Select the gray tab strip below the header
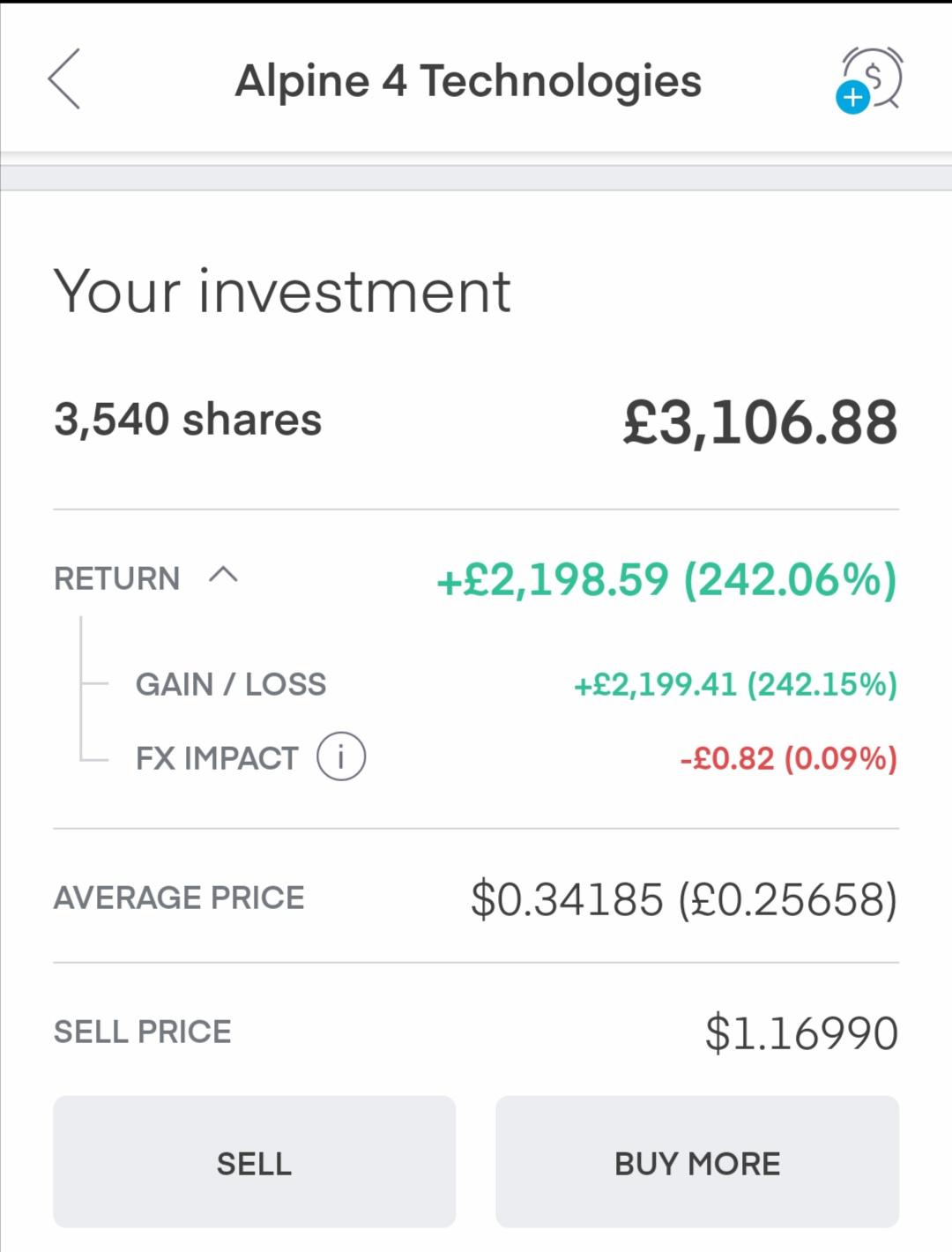 (476, 170)
